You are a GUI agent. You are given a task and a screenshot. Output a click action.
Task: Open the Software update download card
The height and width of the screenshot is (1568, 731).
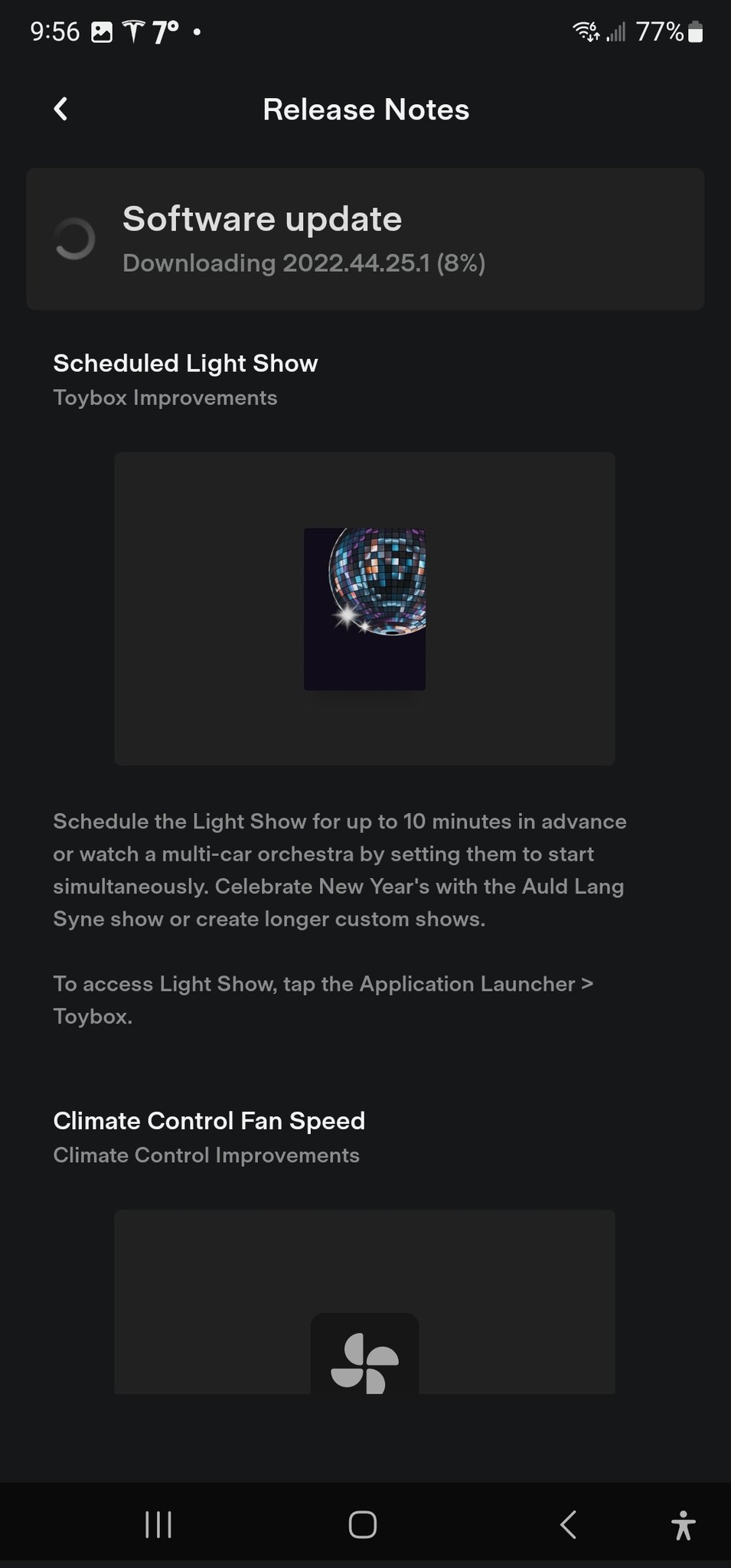(x=365, y=239)
